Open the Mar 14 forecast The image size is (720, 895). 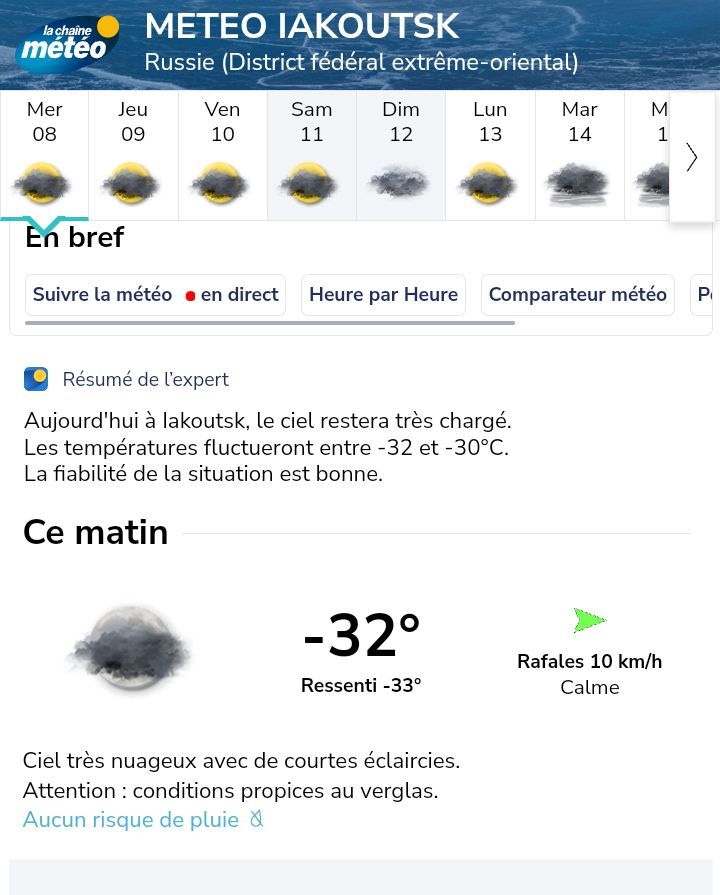click(579, 155)
